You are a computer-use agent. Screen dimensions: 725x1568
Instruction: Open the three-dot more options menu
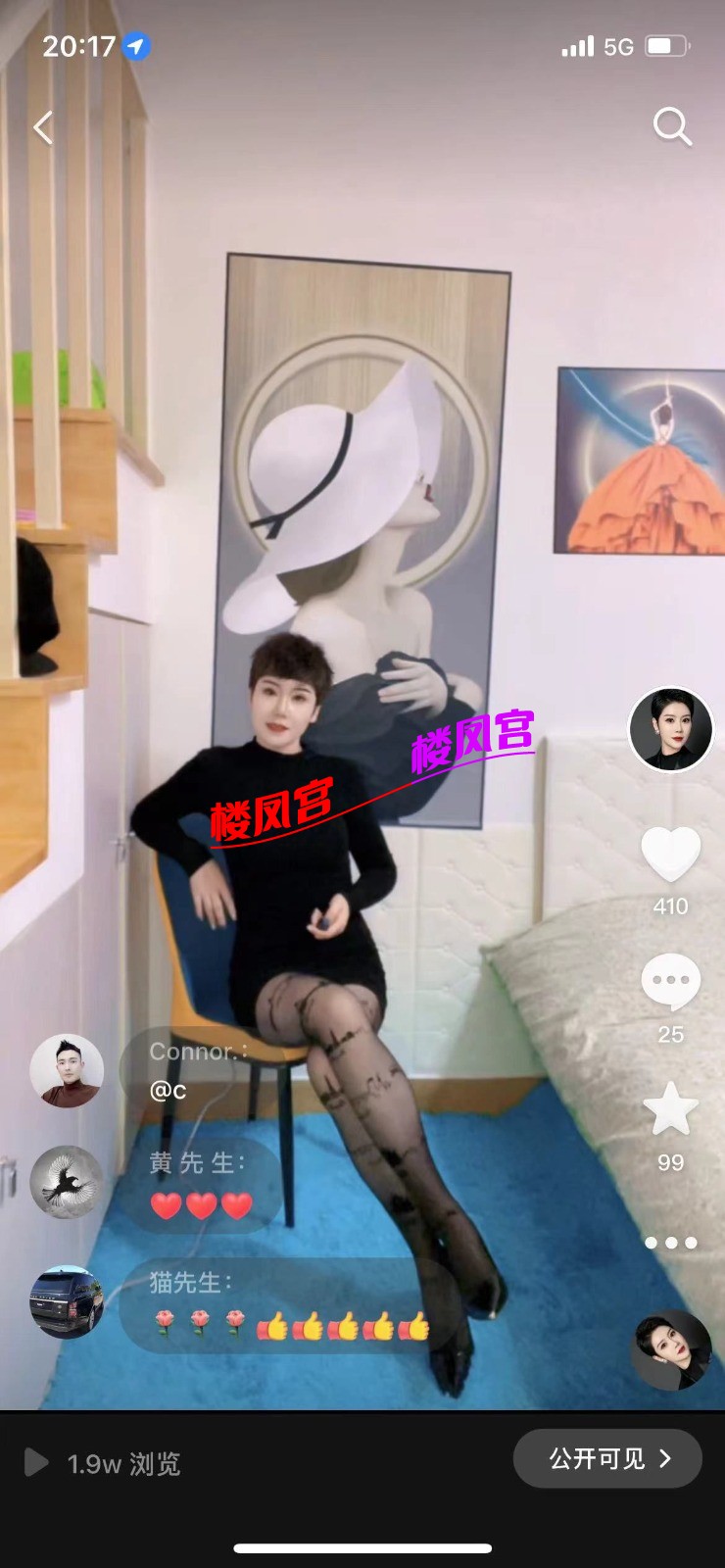pos(670,1243)
